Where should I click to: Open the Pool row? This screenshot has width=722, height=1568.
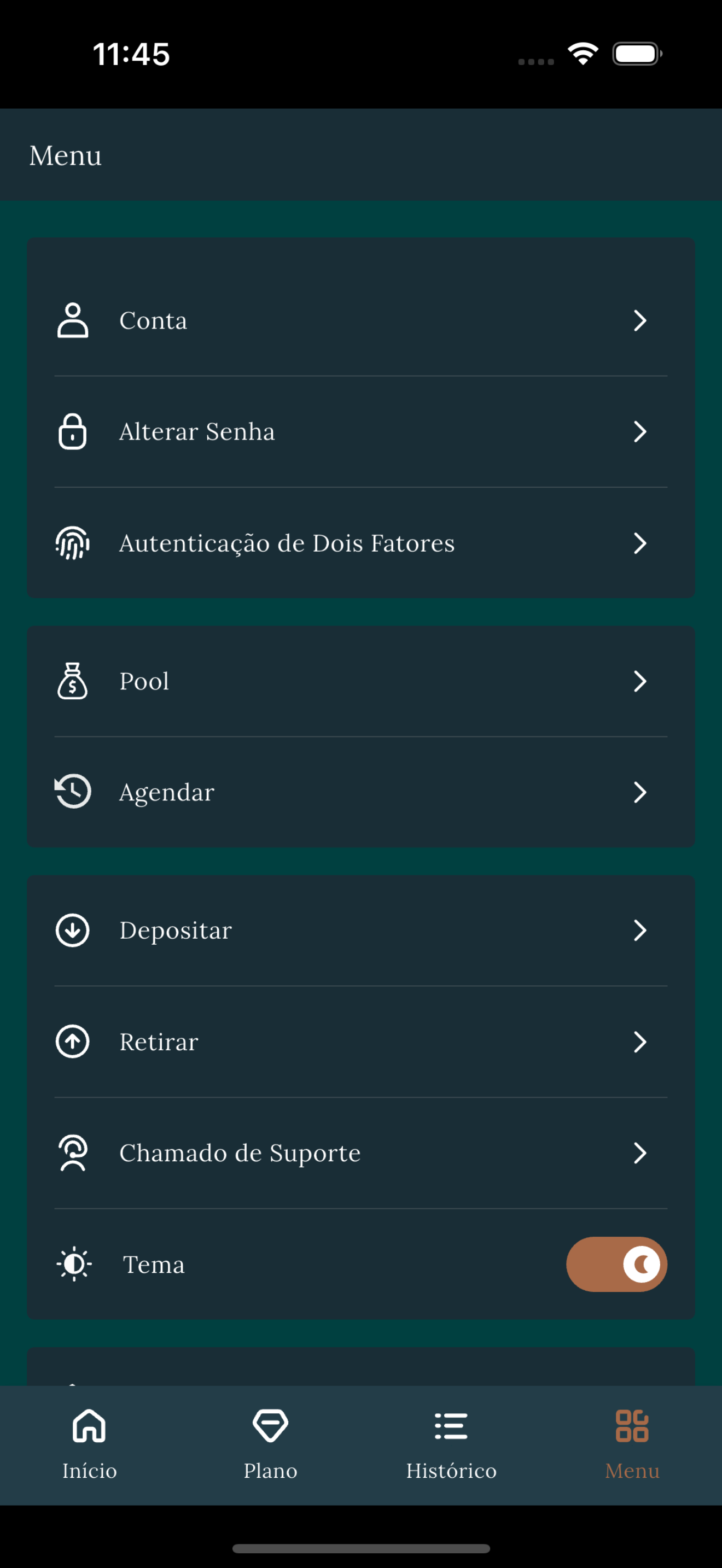pos(361,681)
